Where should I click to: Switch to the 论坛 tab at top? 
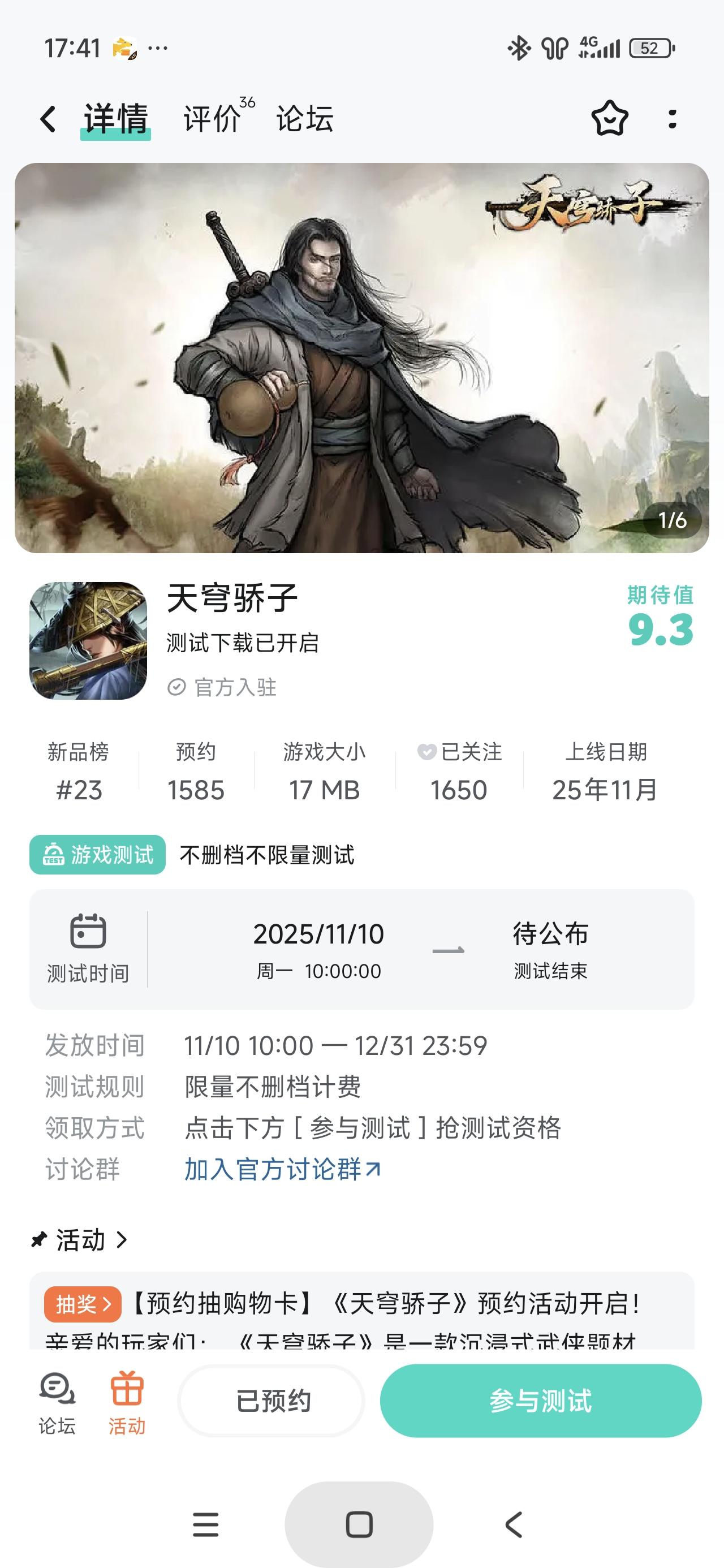coord(304,119)
